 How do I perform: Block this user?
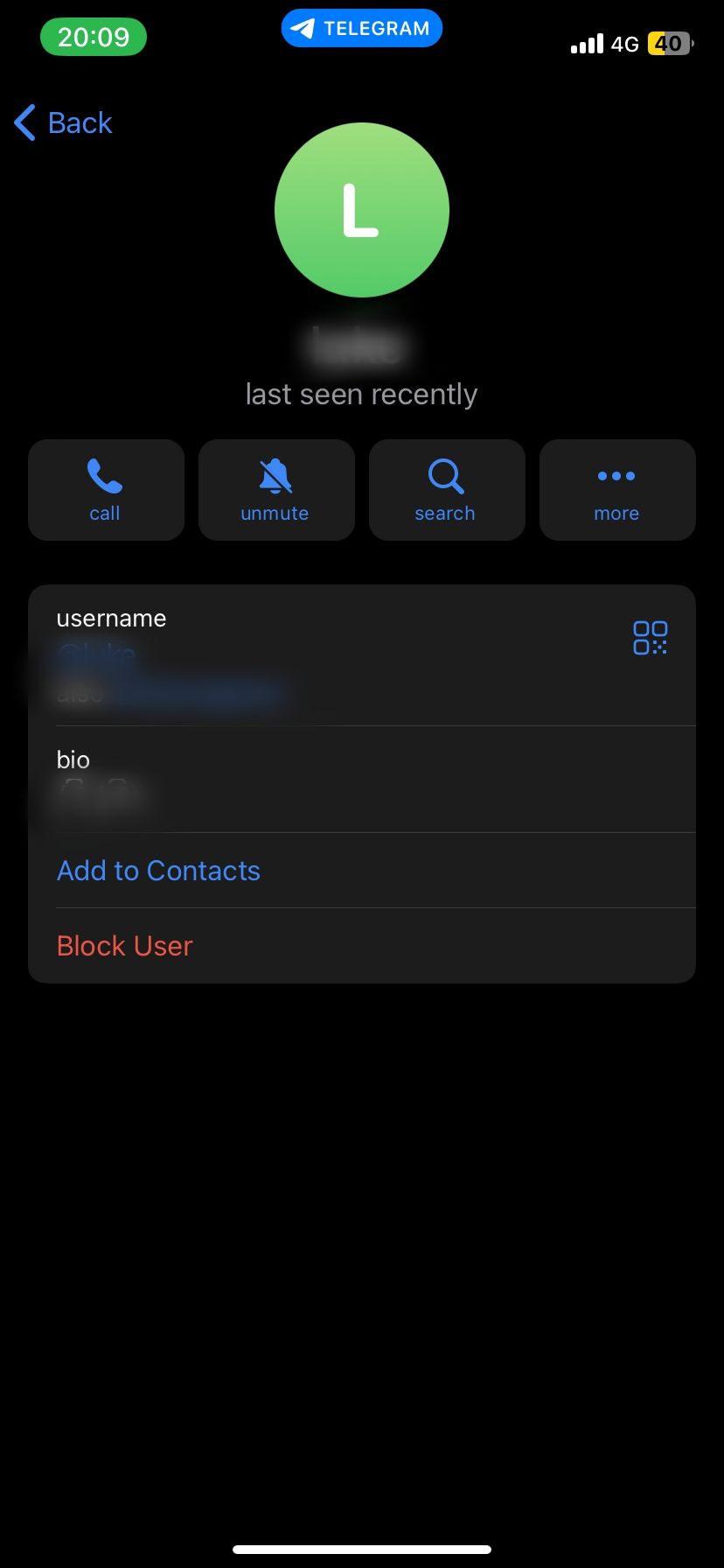[x=125, y=946]
